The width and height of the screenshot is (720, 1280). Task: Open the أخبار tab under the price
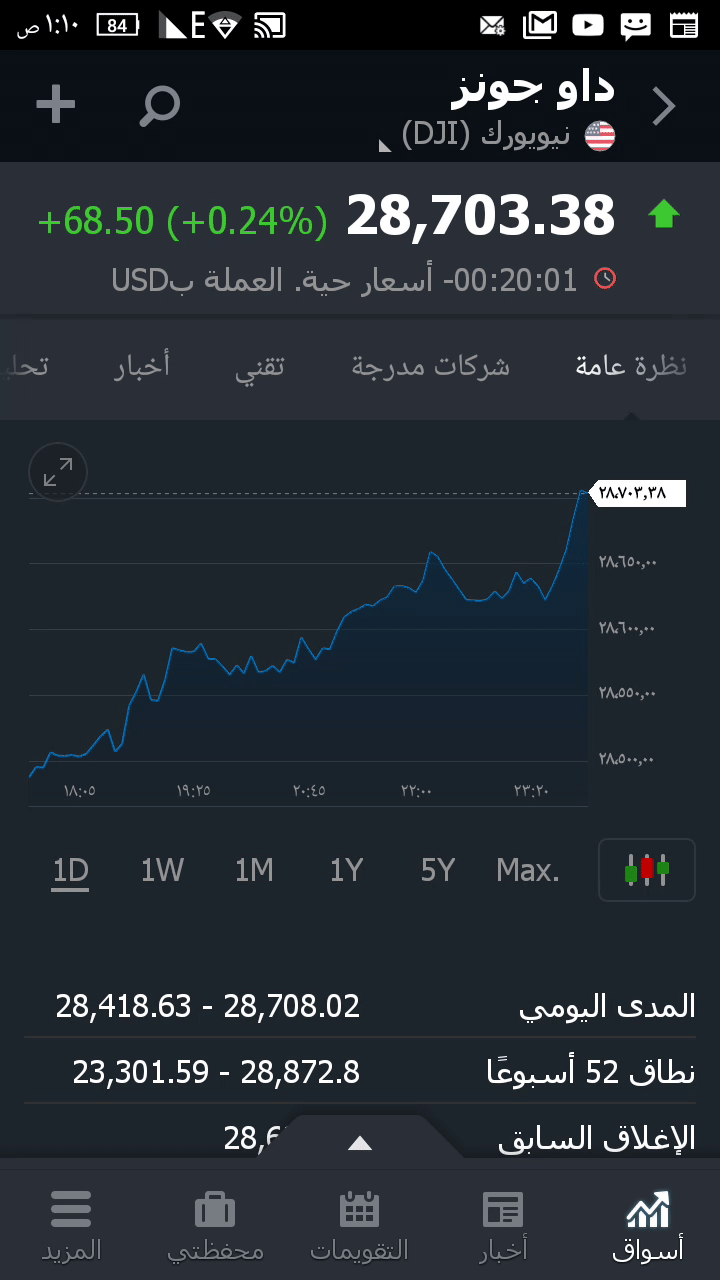(x=142, y=367)
